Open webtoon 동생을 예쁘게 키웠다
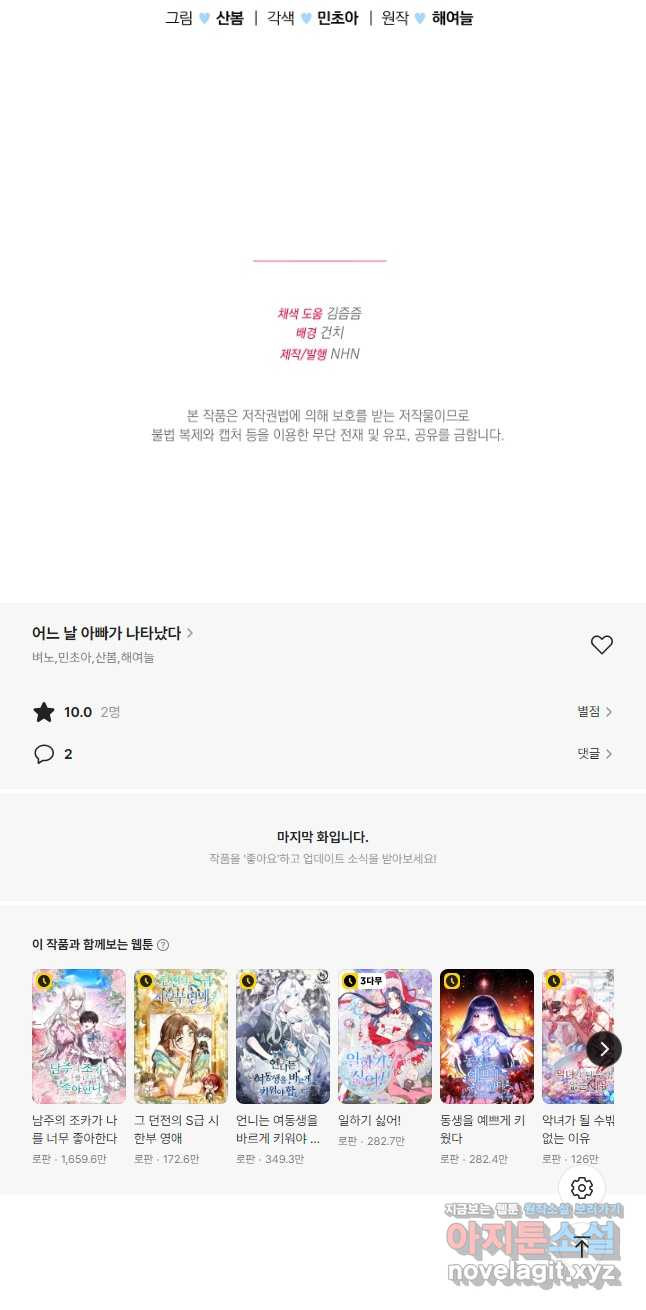Viewport: 646px width, 1310px height. click(x=487, y=1036)
